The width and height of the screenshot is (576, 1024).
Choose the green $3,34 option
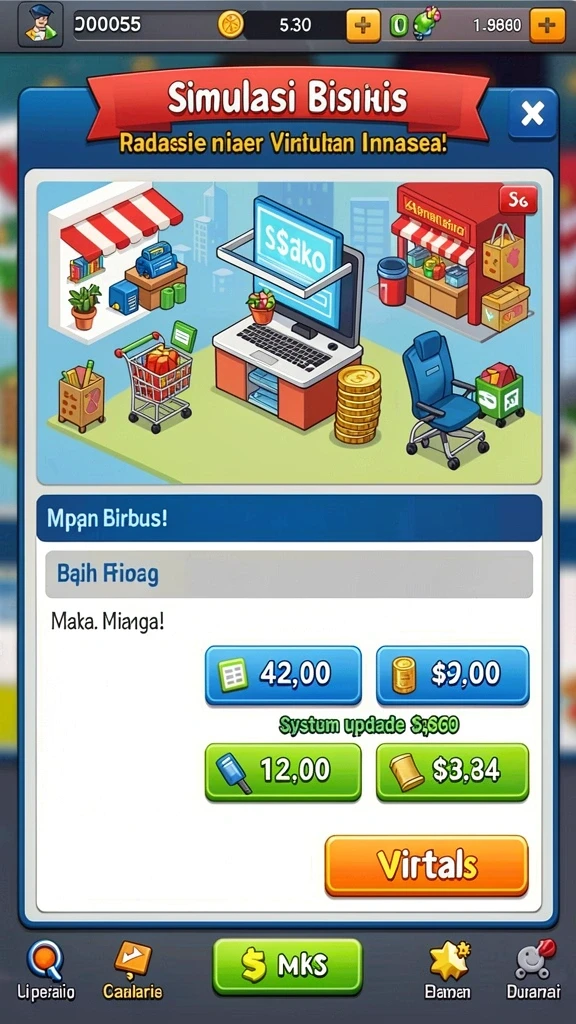tap(453, 772)
